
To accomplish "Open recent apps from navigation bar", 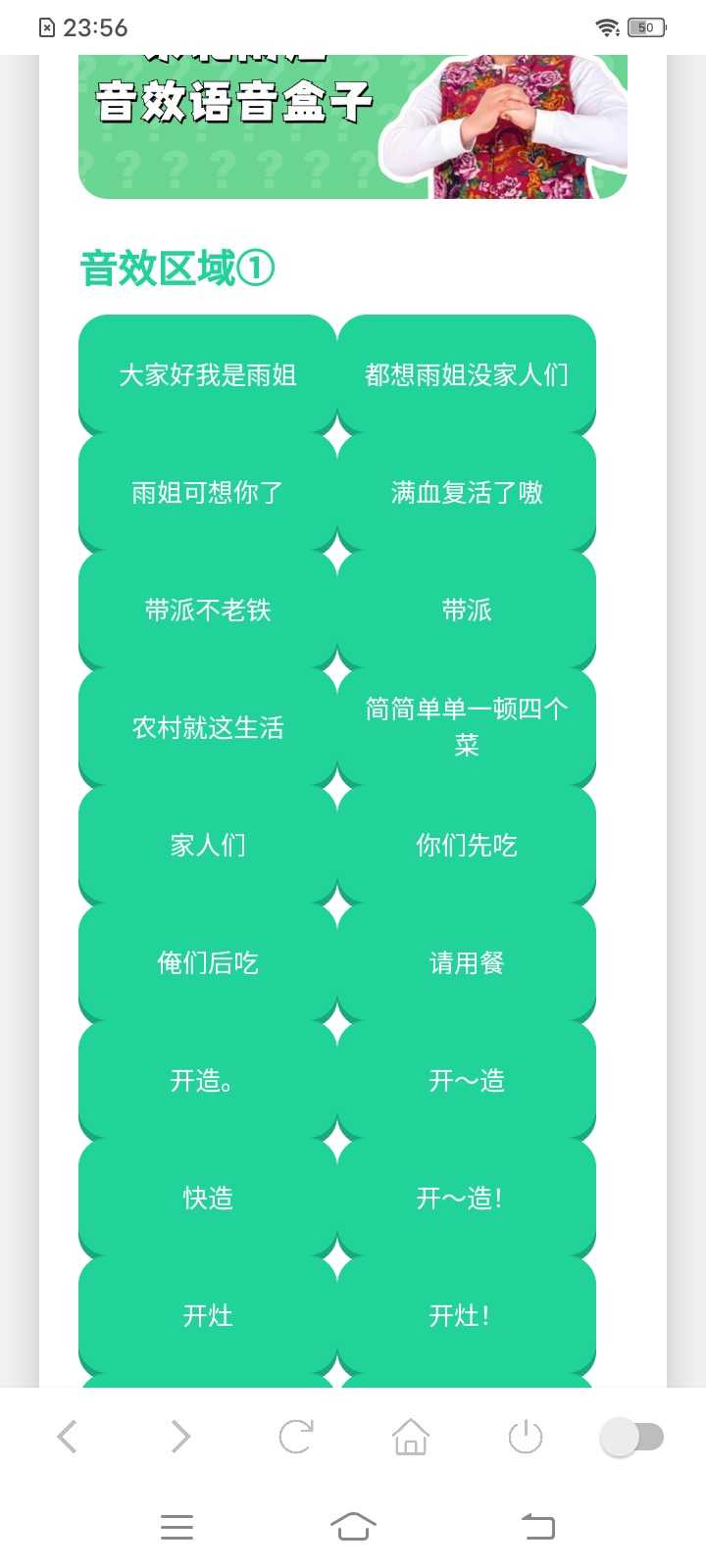I will click(x=176, y=1527).
